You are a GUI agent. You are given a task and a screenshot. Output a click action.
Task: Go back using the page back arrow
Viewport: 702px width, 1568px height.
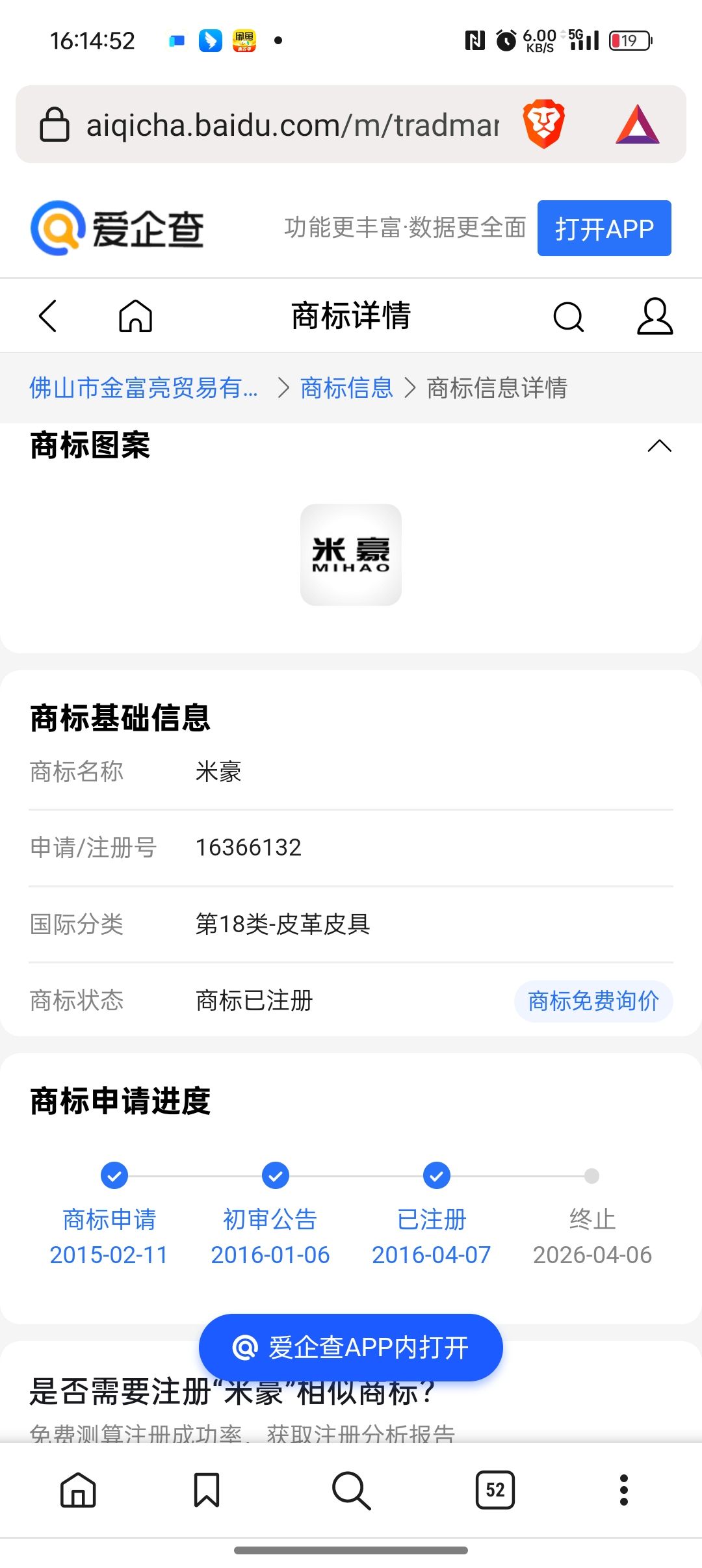point(48,316)
